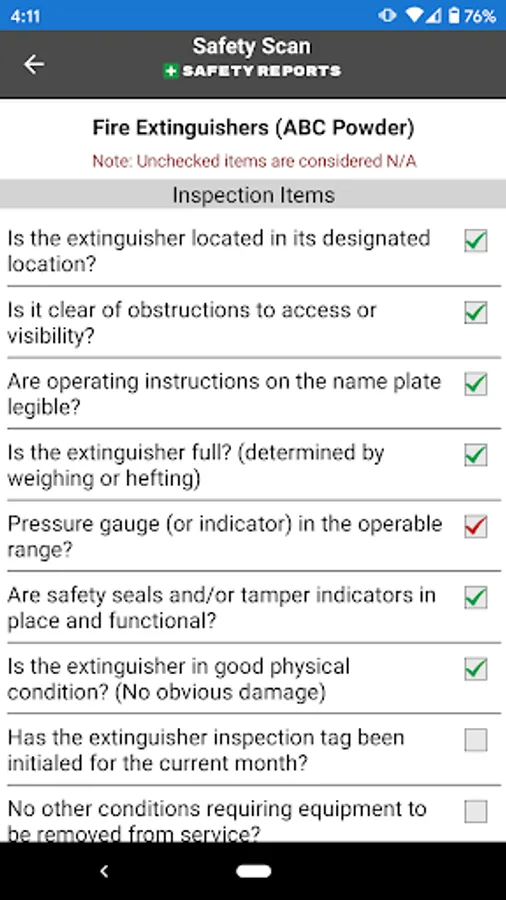
Task: Uncheck the designated location checkbox
Action: click(476, 240)
